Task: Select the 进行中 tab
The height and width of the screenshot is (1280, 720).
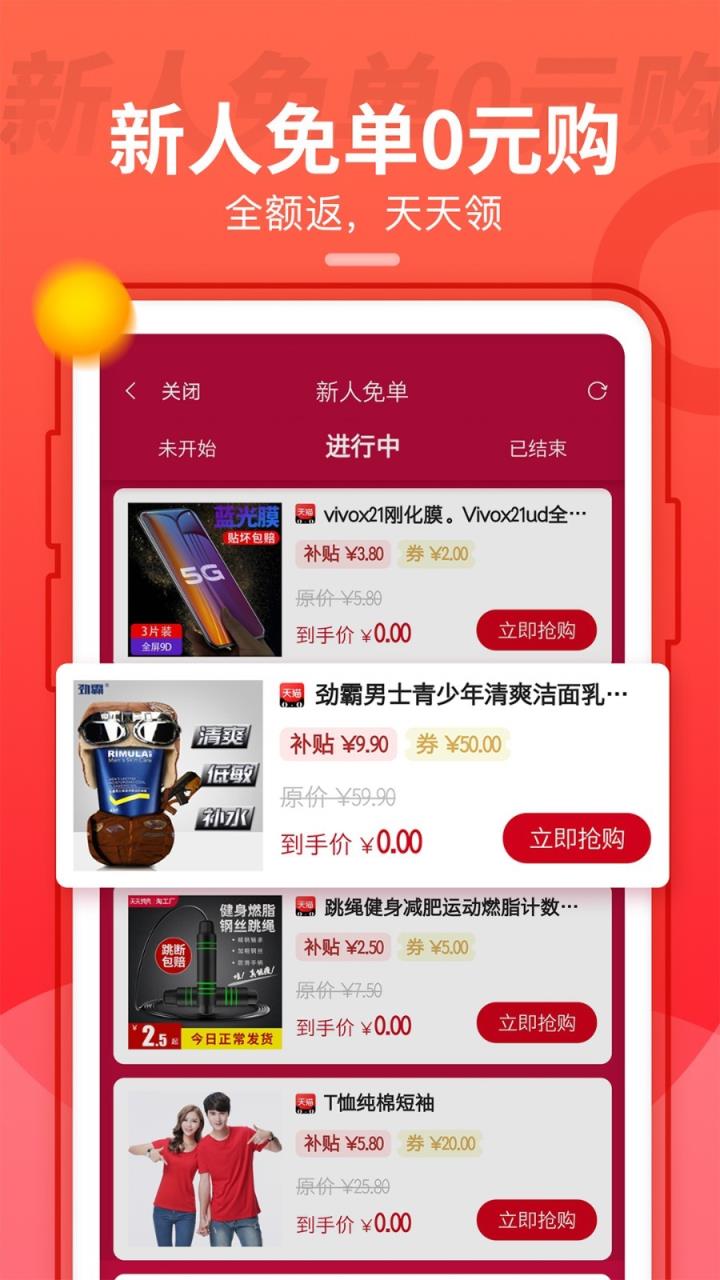Action: (x=363, y=450)
